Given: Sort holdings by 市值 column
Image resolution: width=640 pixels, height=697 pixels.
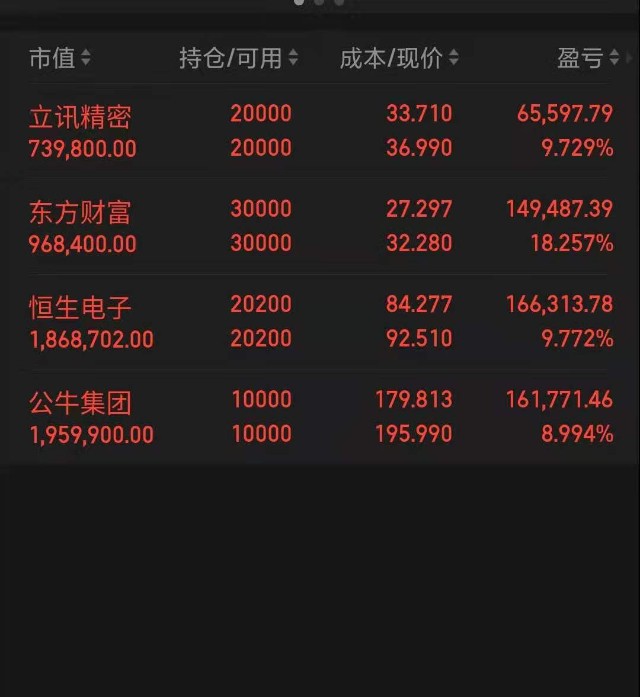Looking at the screenshot, I should coord(59,59).
